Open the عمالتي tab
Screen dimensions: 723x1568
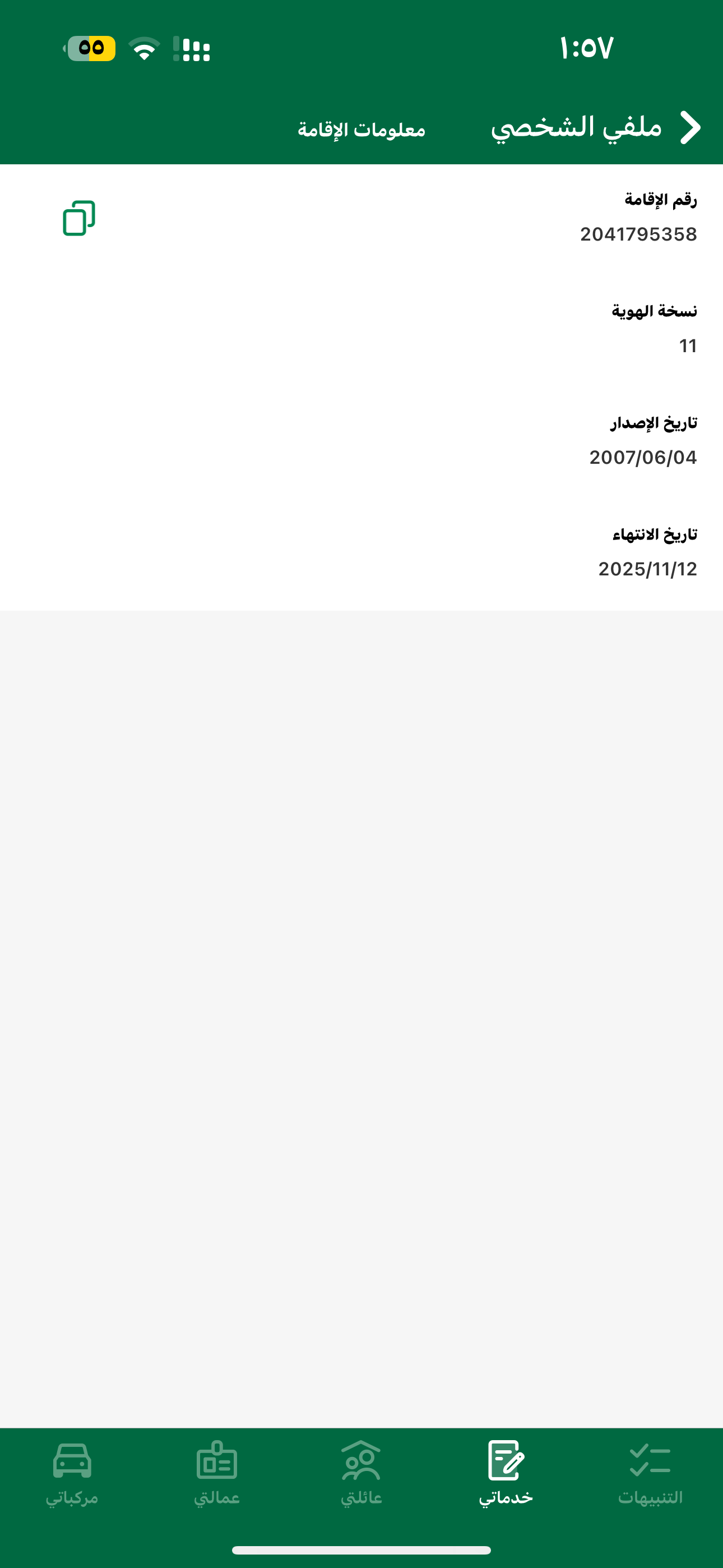coord(217,1473)
